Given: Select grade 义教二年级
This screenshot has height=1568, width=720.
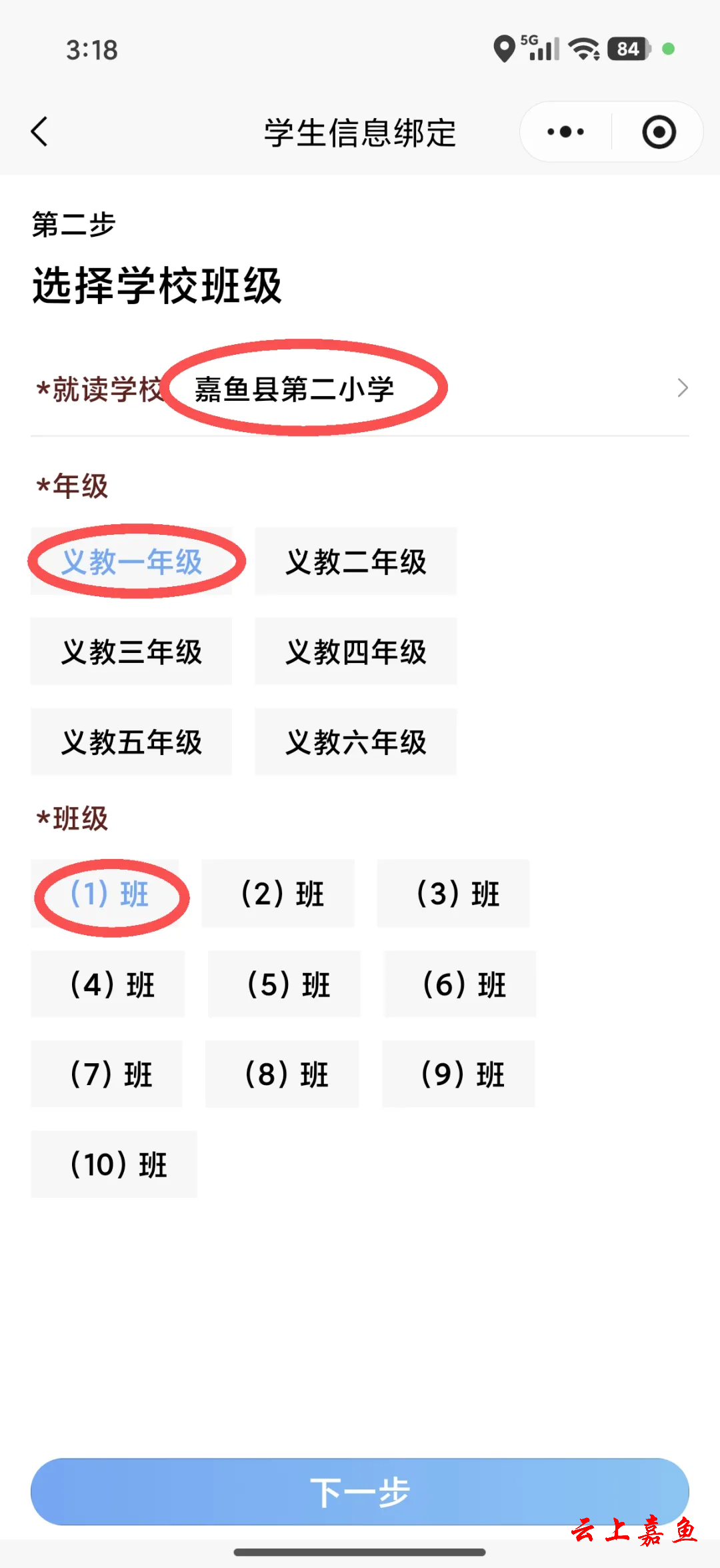Looking at the screenshot, I should [x=355, y=562].
